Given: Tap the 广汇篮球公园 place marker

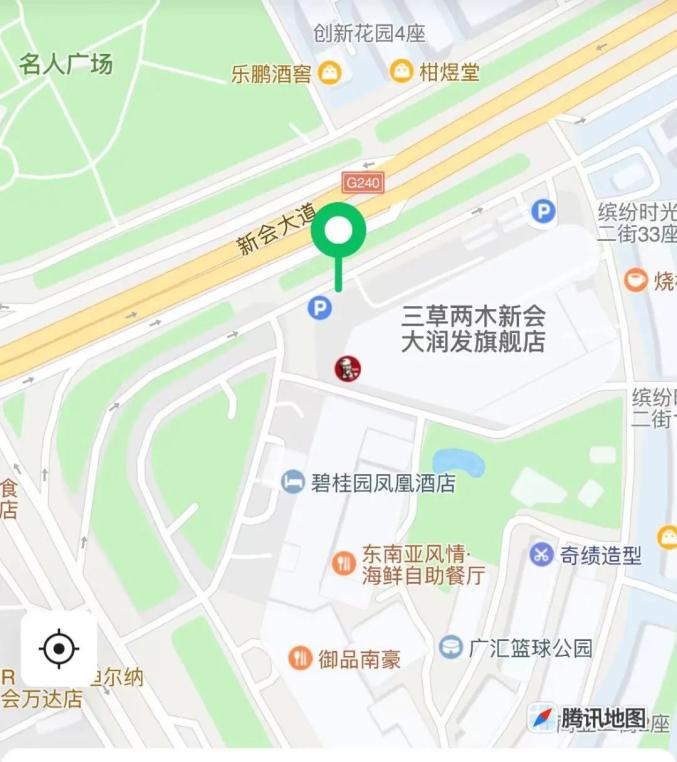Looking at the screenshot, I should coord(451,647).
